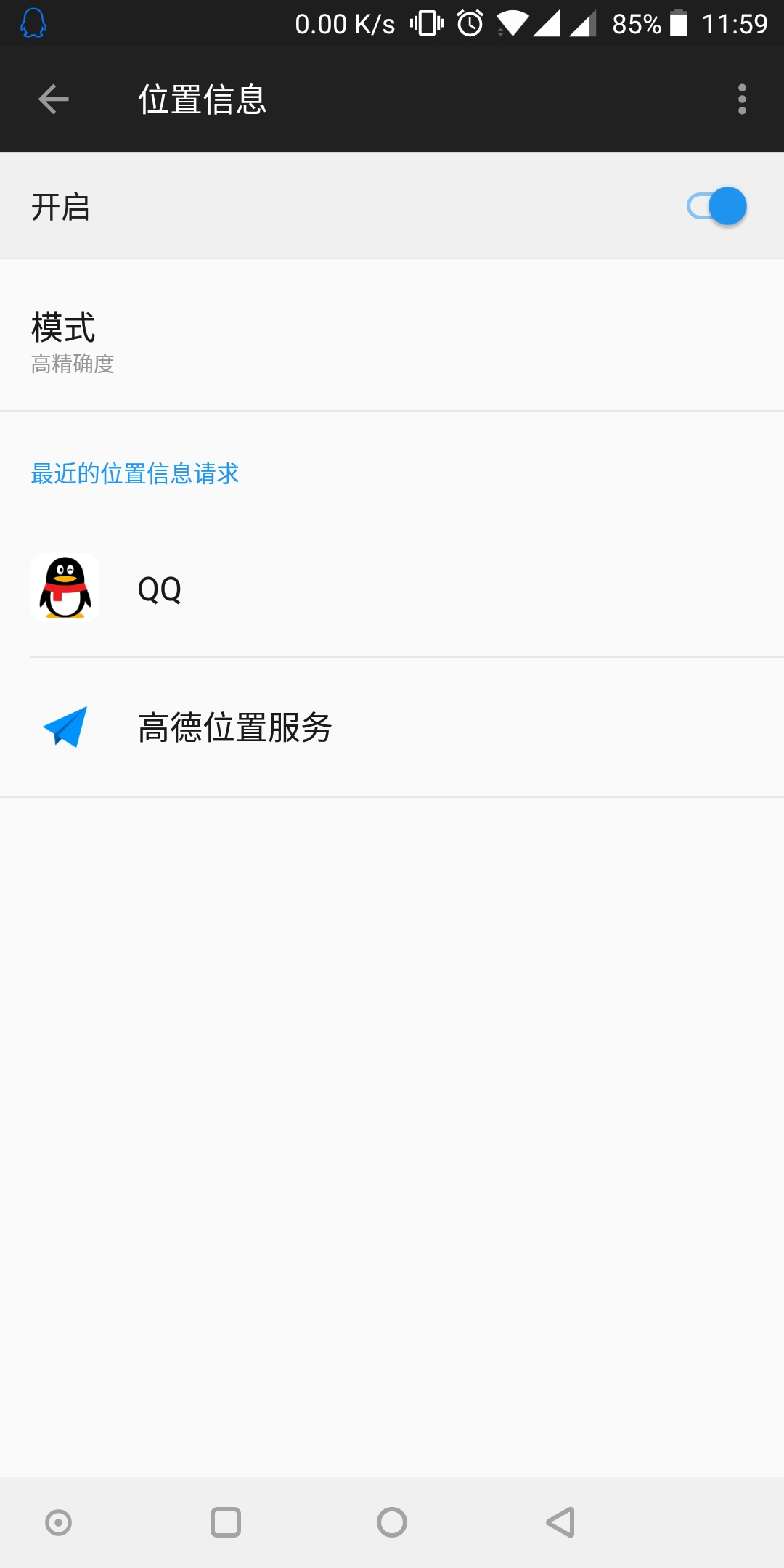Open 高德位置服务 location request entry
This screenshot has height=1568, width=784.
tap(392, 727)
